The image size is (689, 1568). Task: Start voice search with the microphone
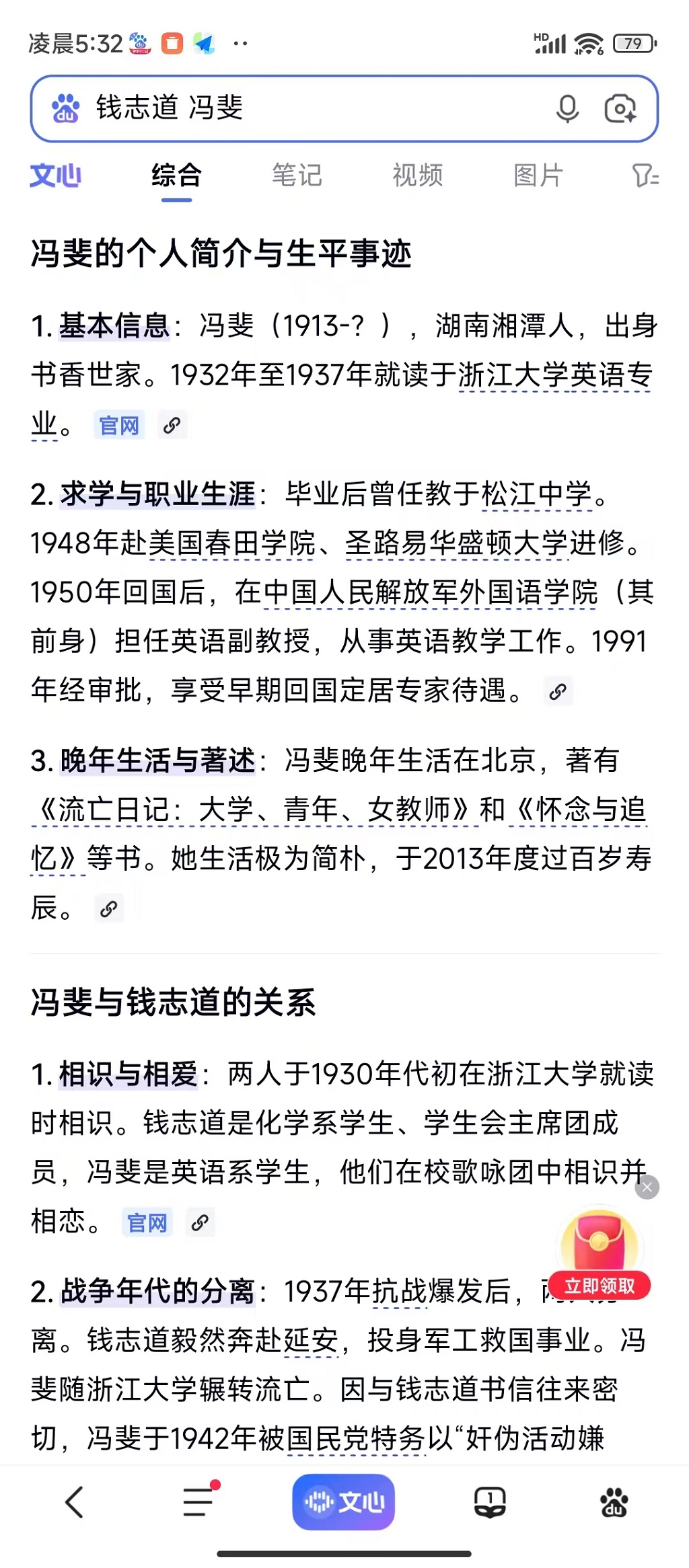(567, 108)
